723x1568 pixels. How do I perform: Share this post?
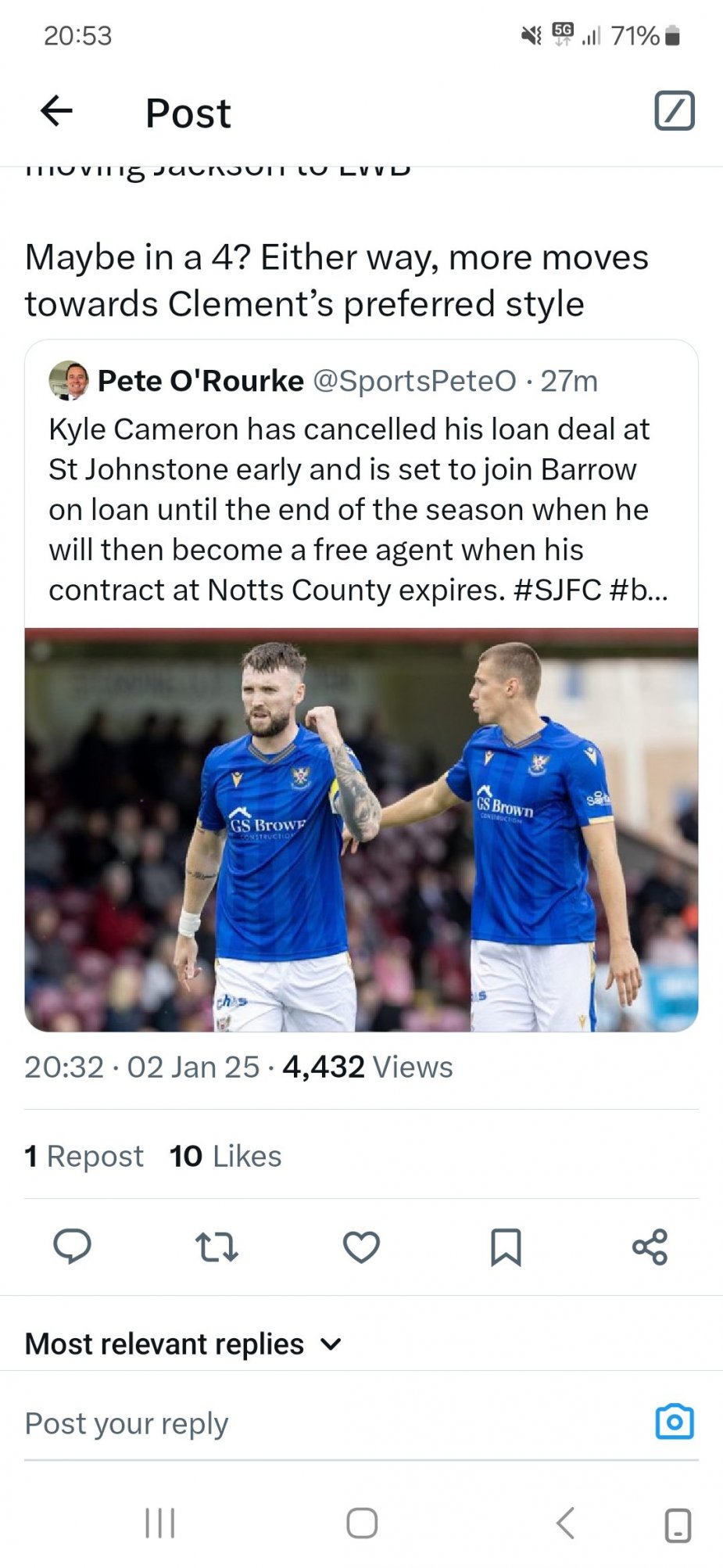click(650, 1247)
